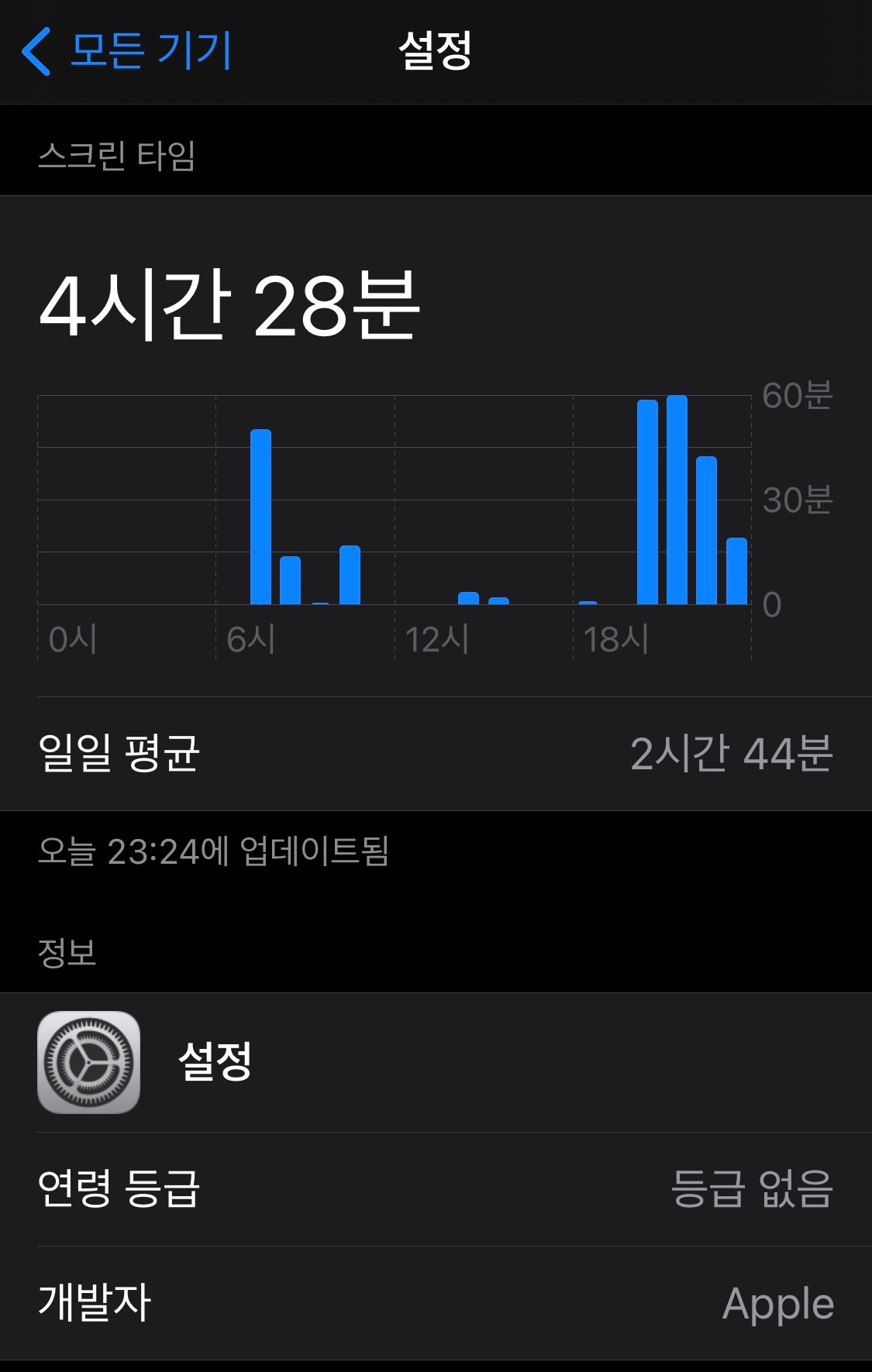Screen dimensions: 872x1372
Task: Go back to 모든 기기
Action: [x=128, y=51]
